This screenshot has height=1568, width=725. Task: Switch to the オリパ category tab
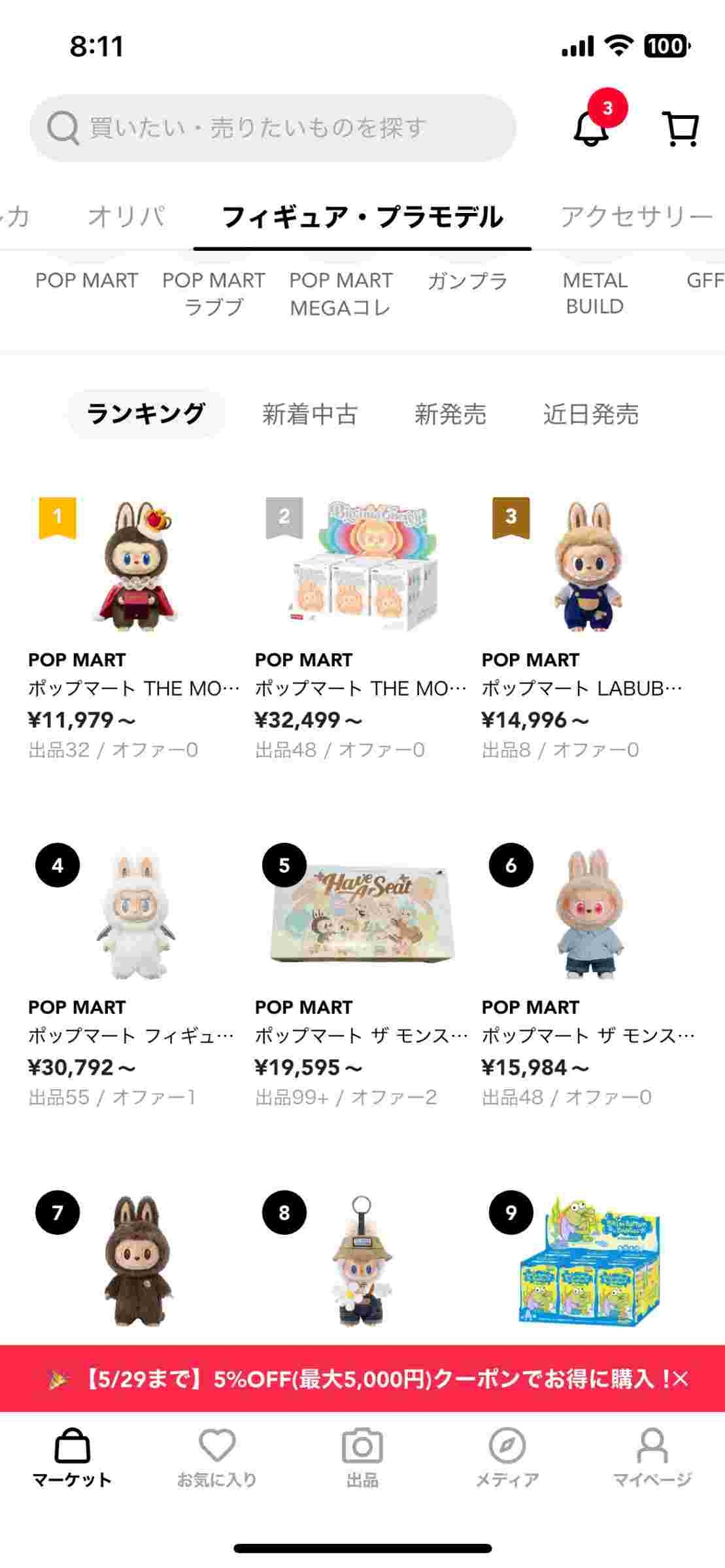coord(126,216)
